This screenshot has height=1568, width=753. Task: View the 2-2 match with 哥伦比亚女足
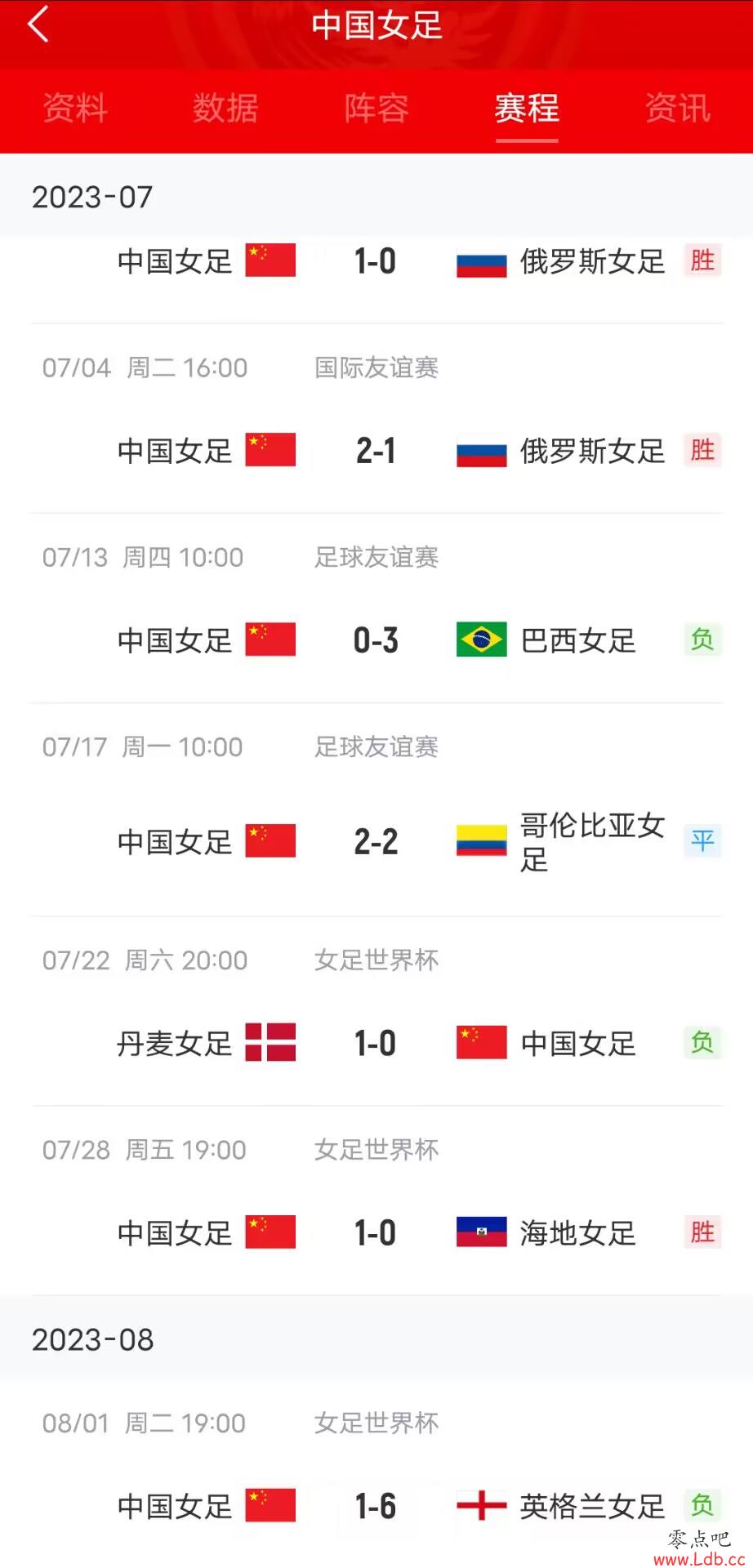pyautogui.click(x=376, y=842)
